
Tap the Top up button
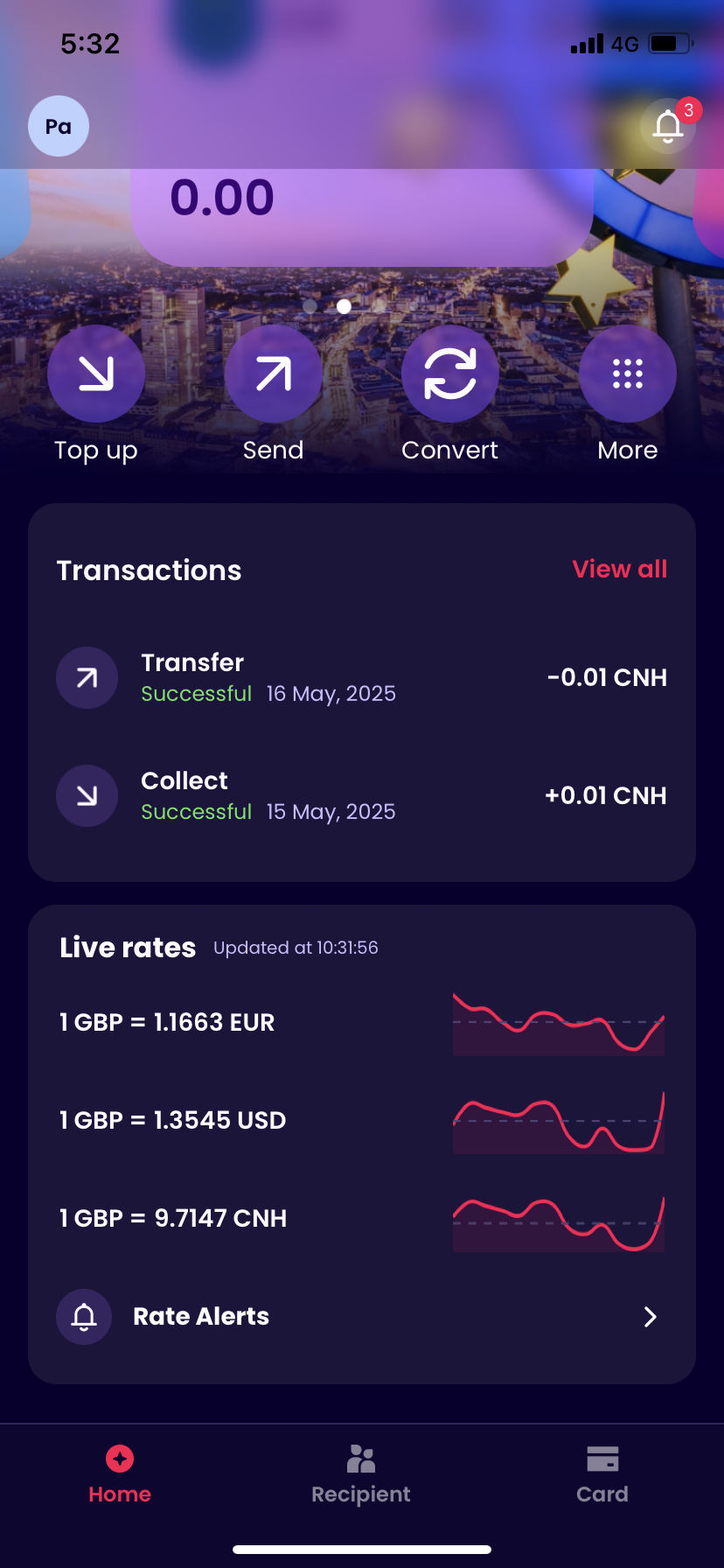point(96,374)
